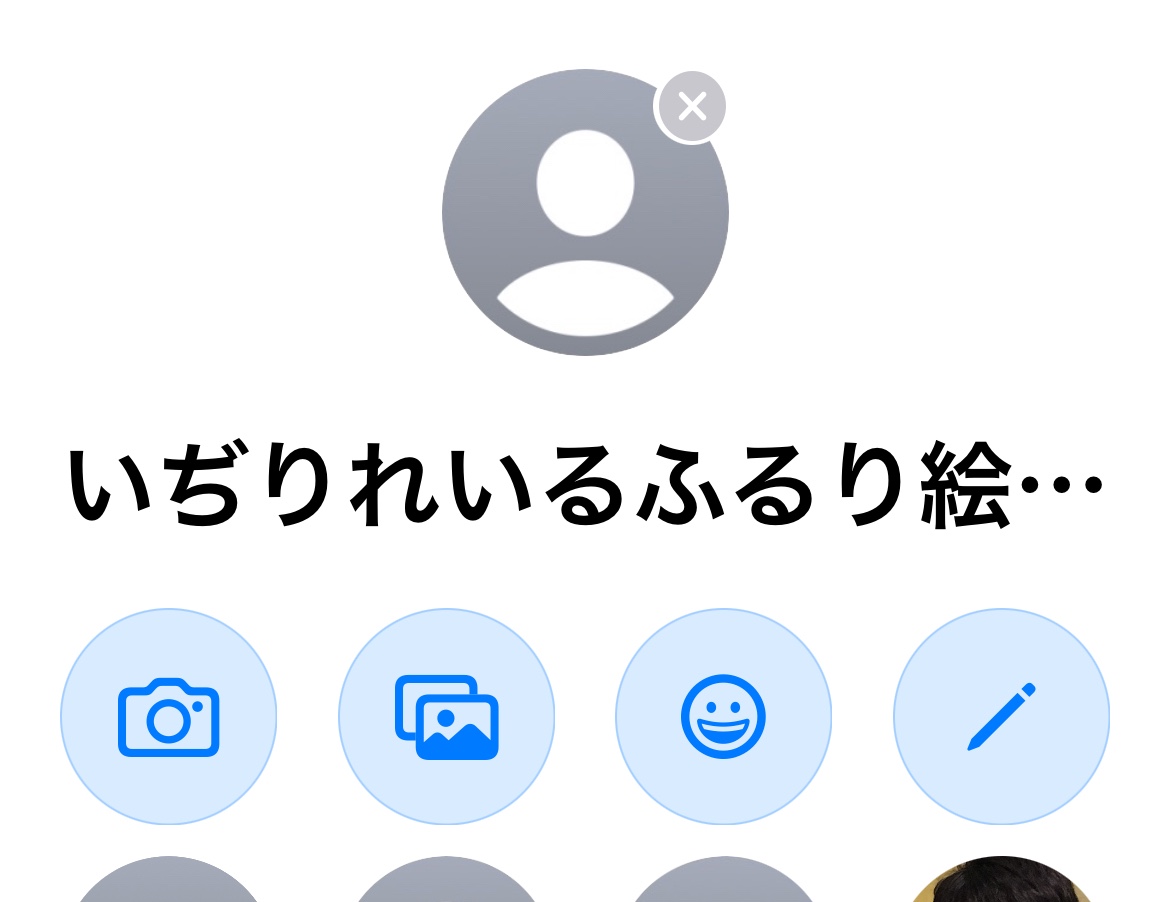
Task: Tap the gray avatar placeholder
Action: pyautogui.click(x=585, y=213)
